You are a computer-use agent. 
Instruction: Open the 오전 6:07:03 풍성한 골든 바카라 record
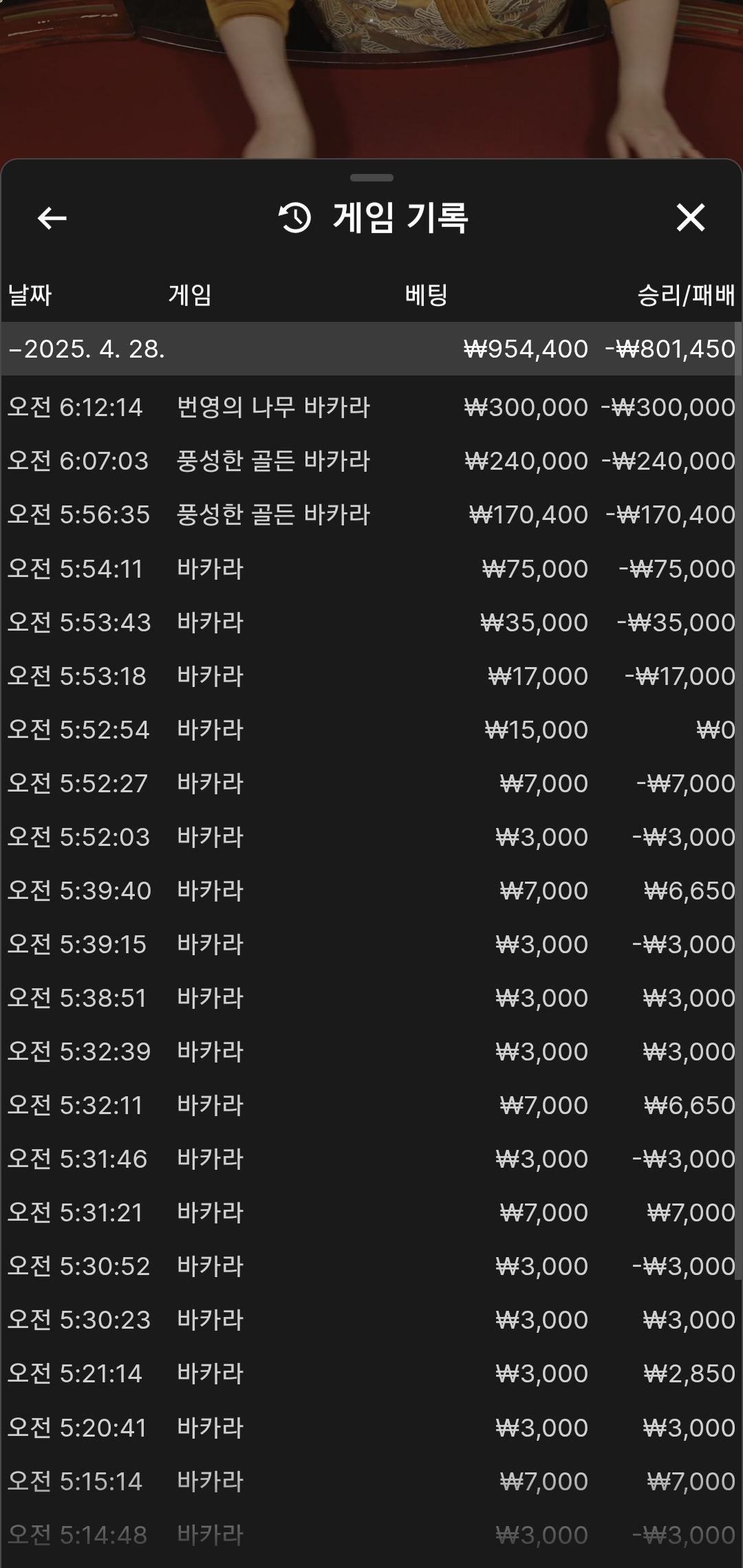coord(371,461)
